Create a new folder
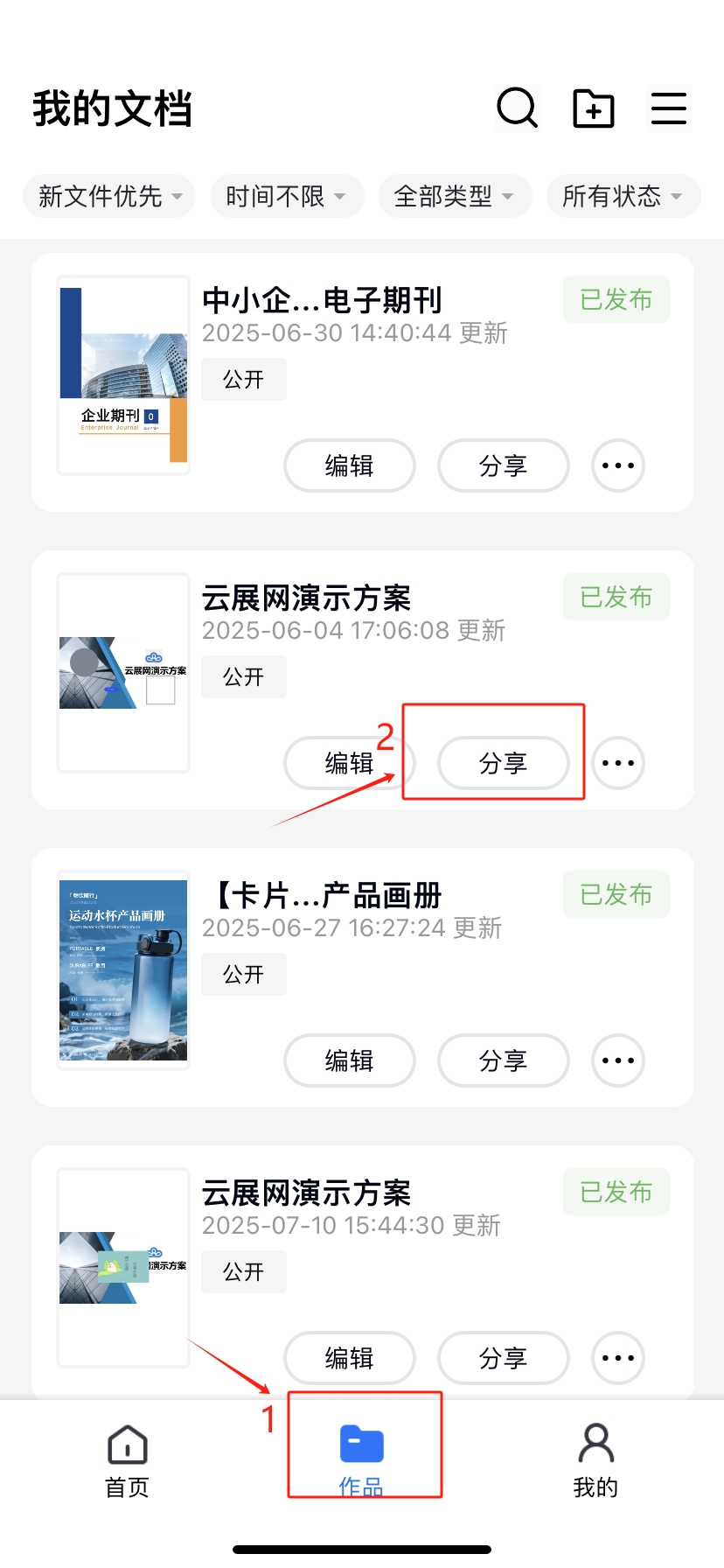The image size is (724, 1568). (x=593, y=108)
